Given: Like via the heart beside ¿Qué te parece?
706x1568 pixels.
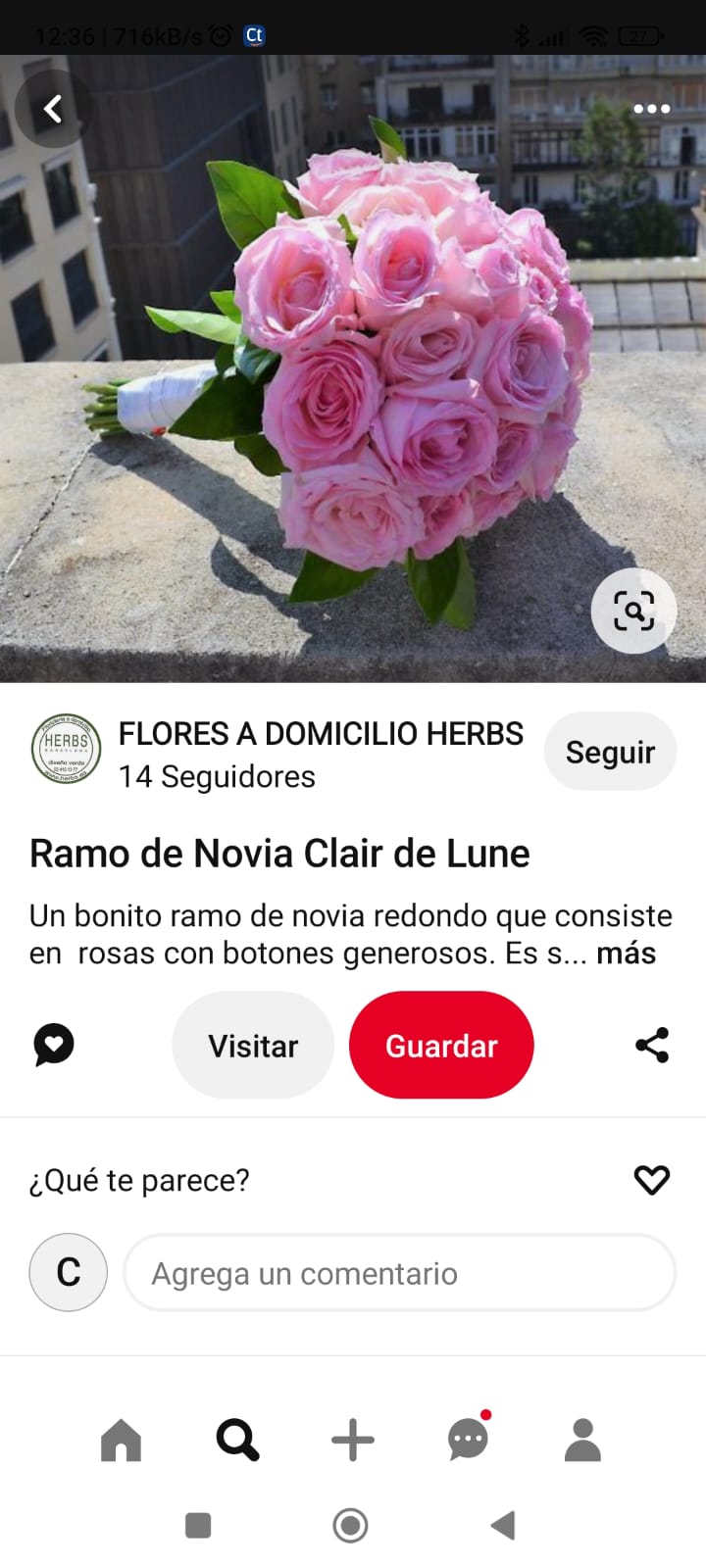Looking at the screenshot, I should 651,1180.
